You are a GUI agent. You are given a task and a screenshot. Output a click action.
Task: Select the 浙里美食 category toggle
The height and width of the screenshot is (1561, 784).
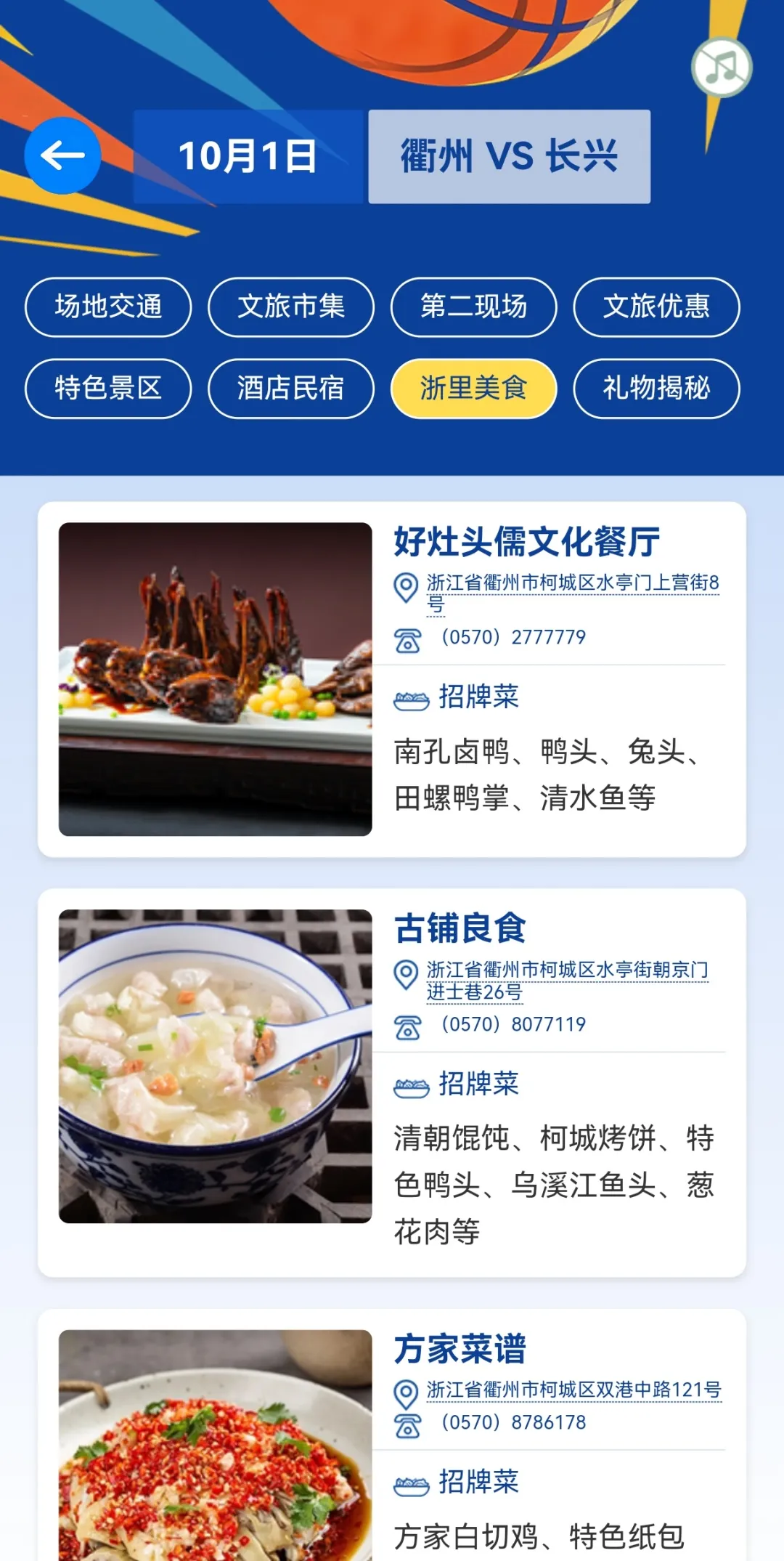[x=473, y=389]
